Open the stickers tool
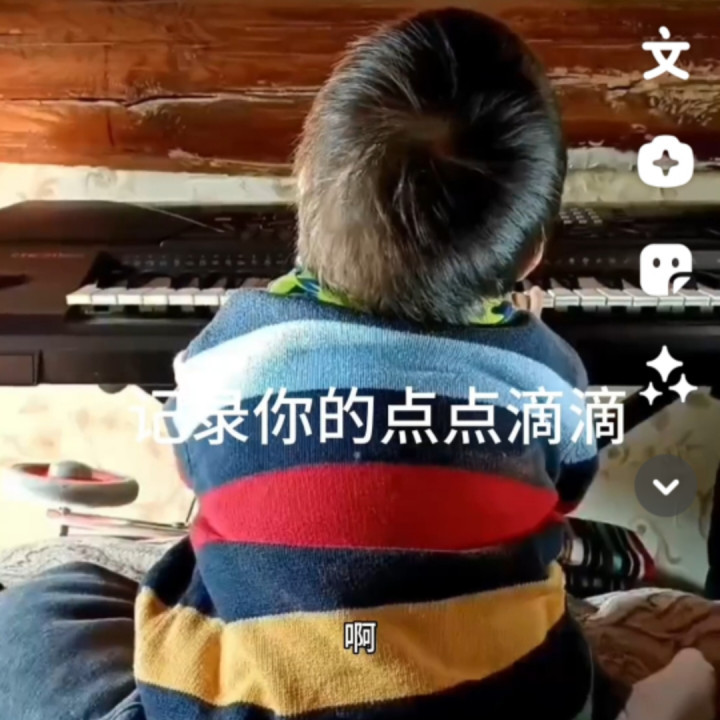This screenshot has width=720, height=720. click(665, 161)
